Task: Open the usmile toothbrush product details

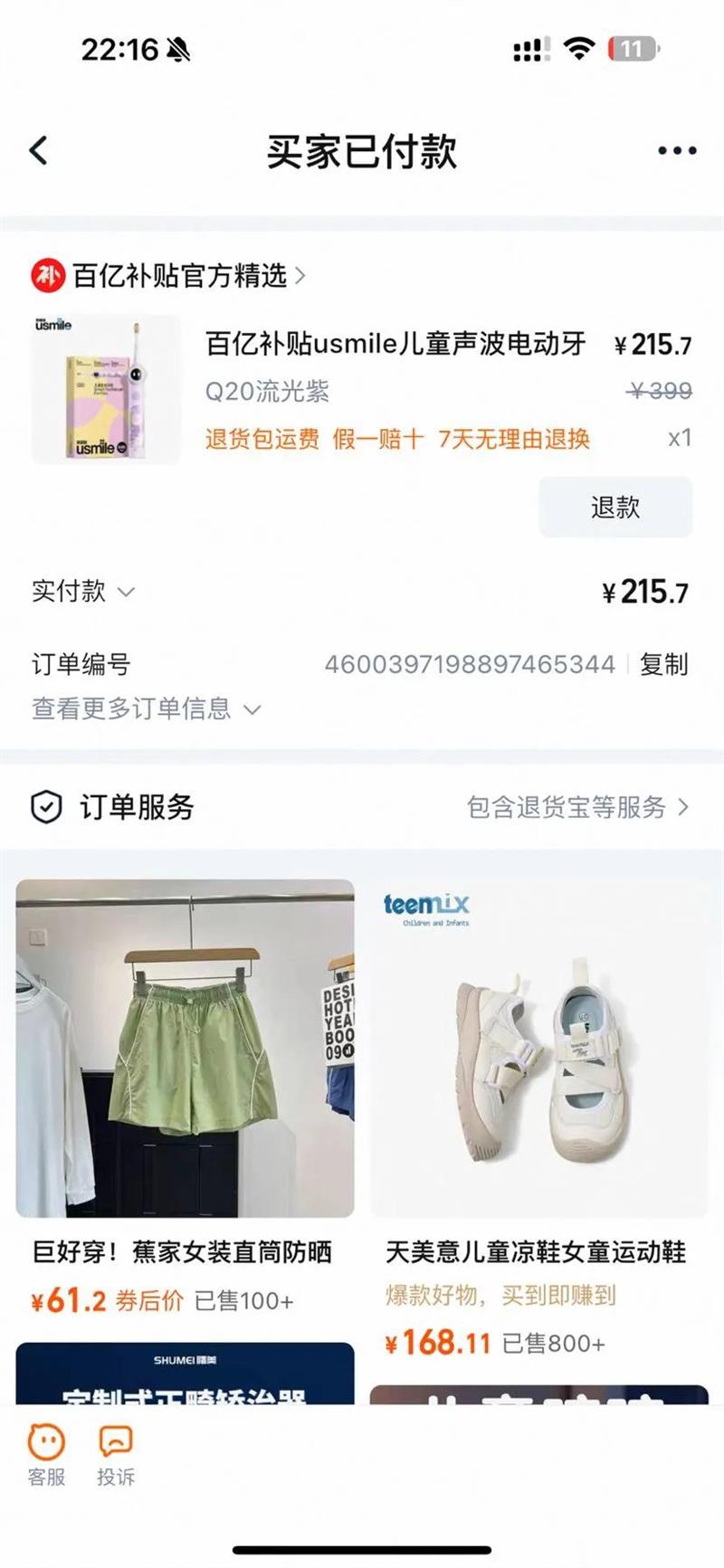Action: click(395, 345)
